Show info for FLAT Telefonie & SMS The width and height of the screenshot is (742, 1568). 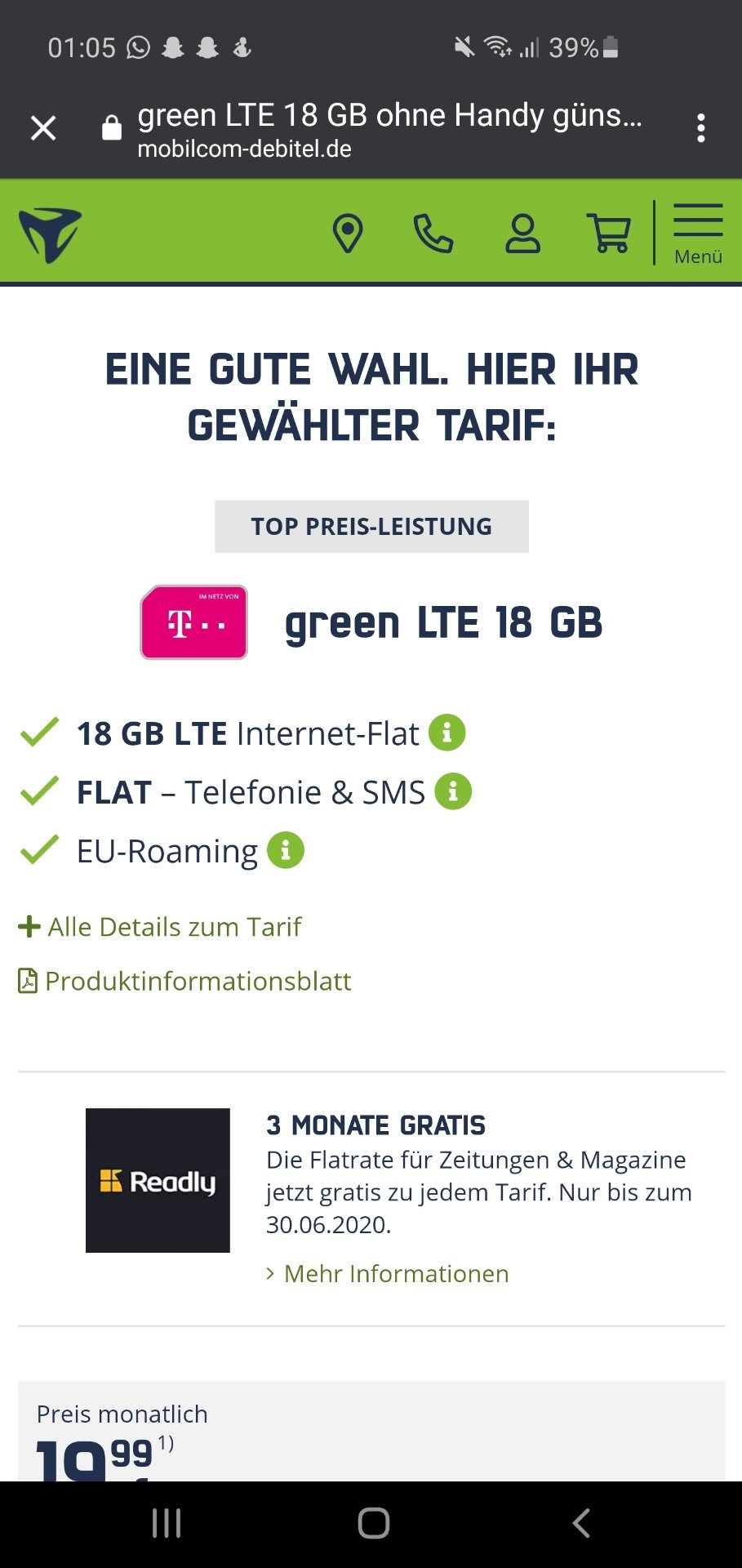coord(453,791)
